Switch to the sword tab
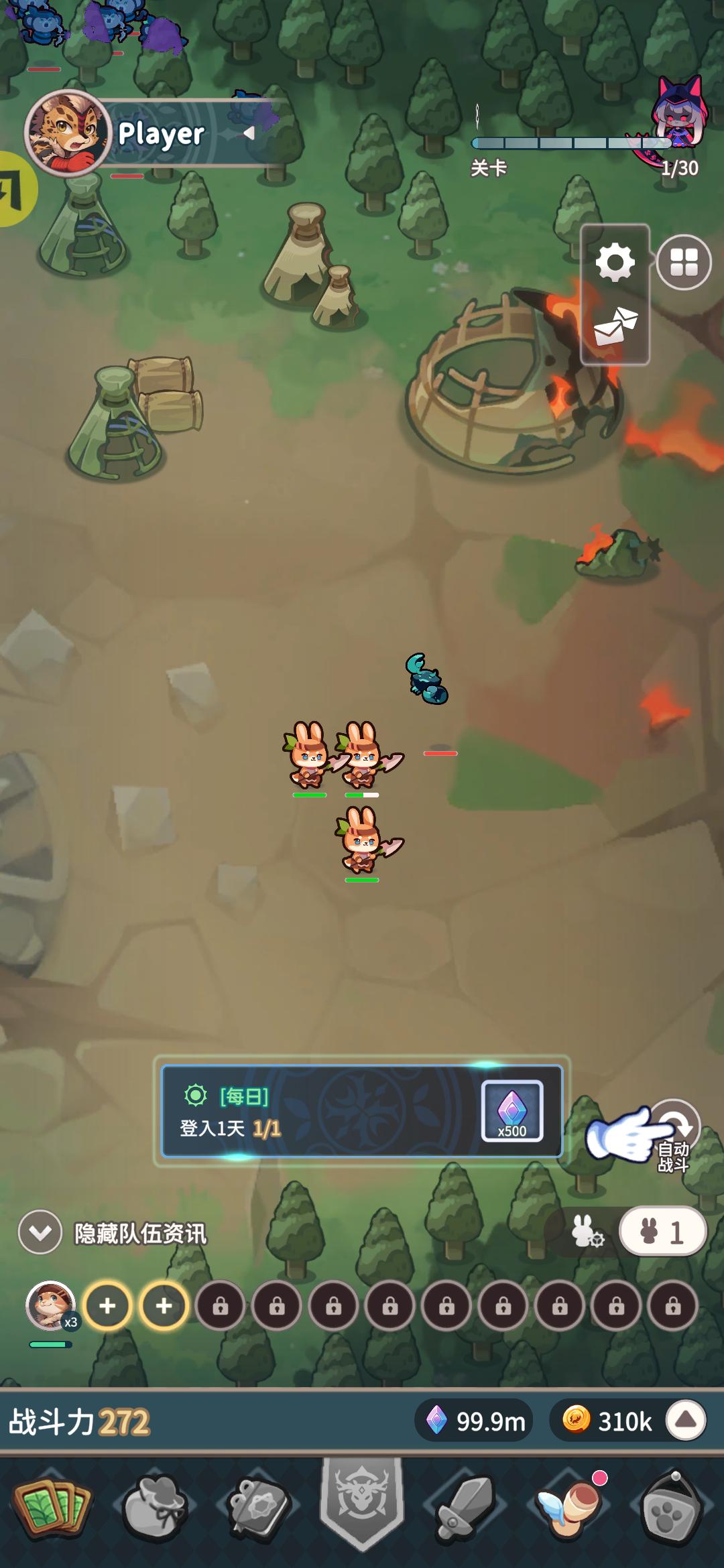The width and height of the screenshot is (724, 1568). click(465, 1508)
